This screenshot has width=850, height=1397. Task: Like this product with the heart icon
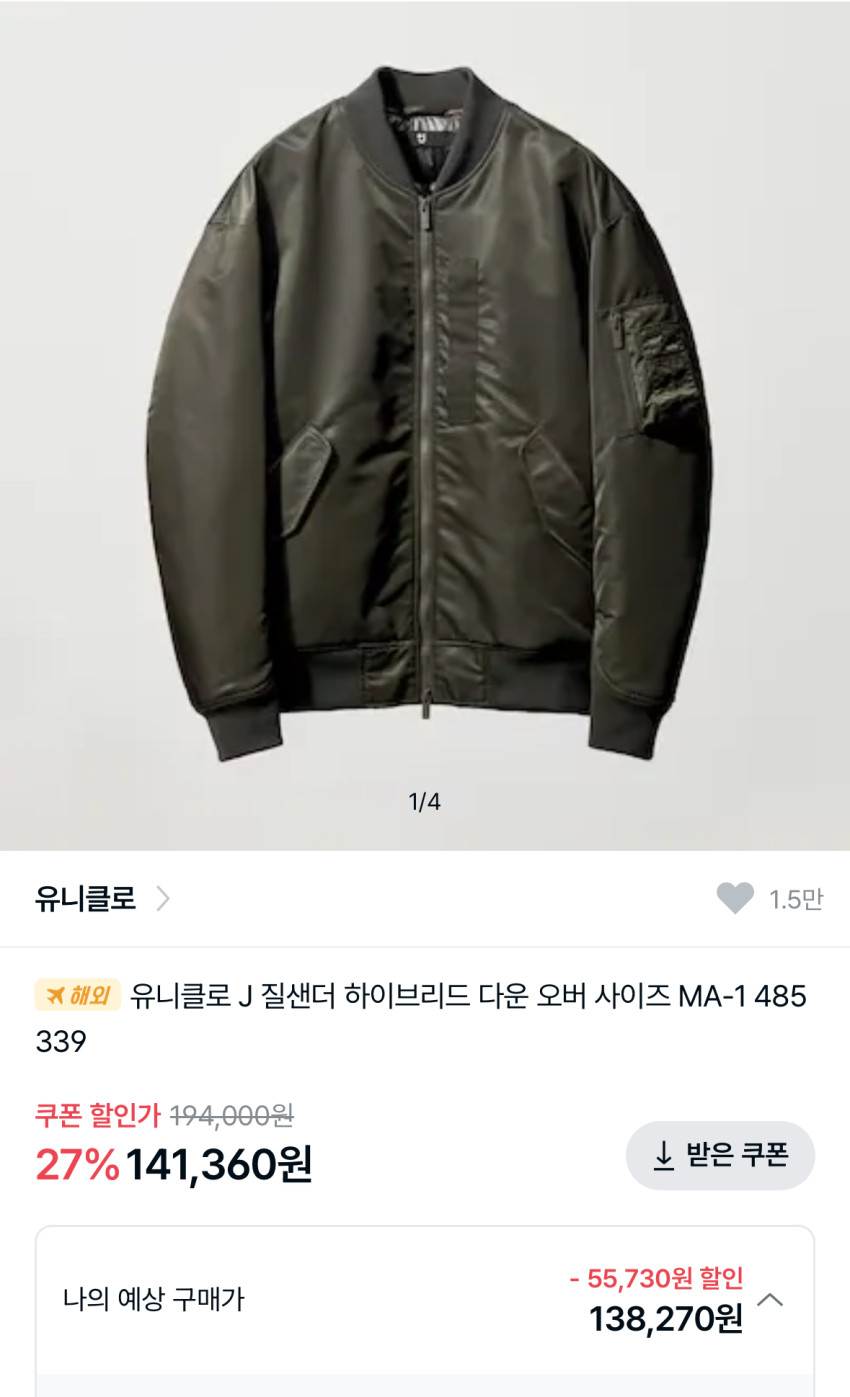point(735,899)
